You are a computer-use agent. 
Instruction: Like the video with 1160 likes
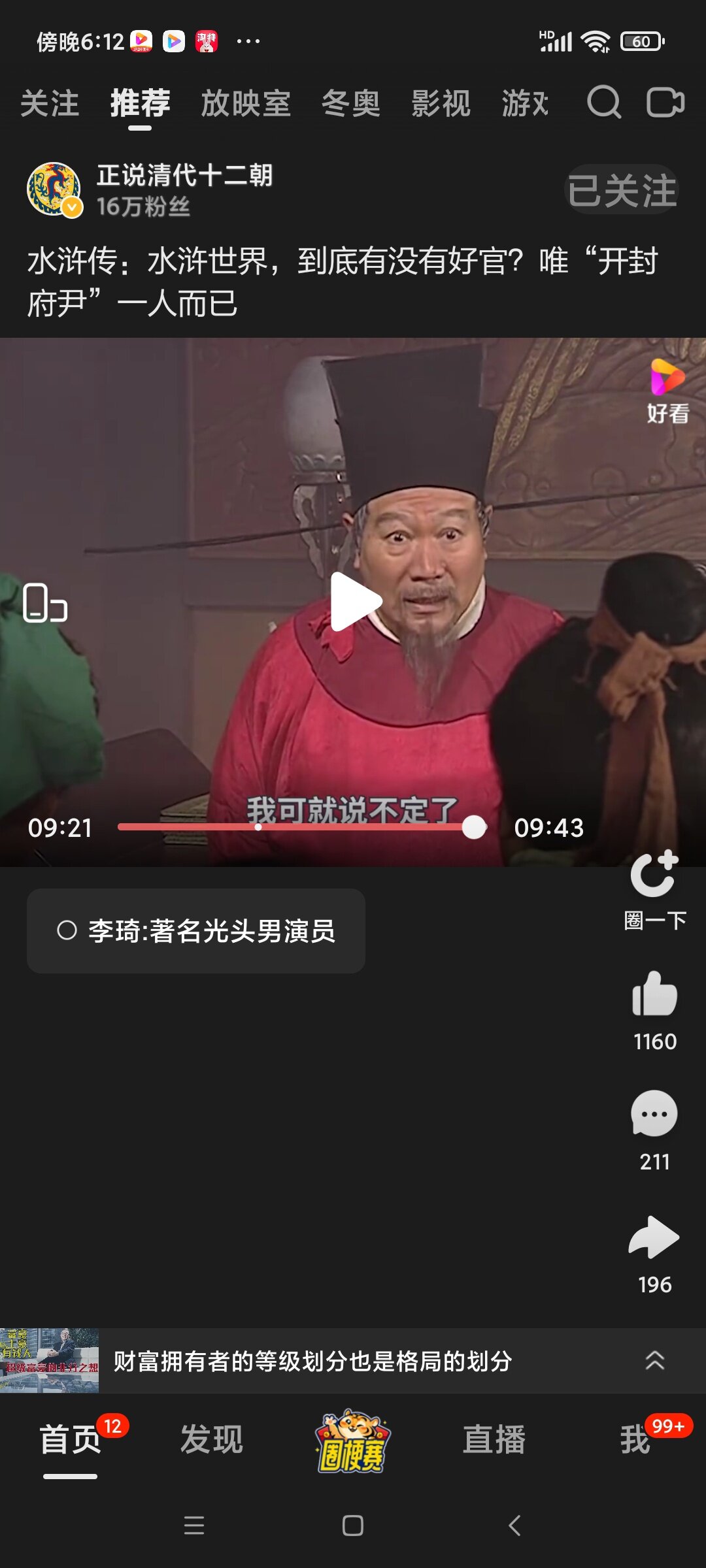(654, 994)
